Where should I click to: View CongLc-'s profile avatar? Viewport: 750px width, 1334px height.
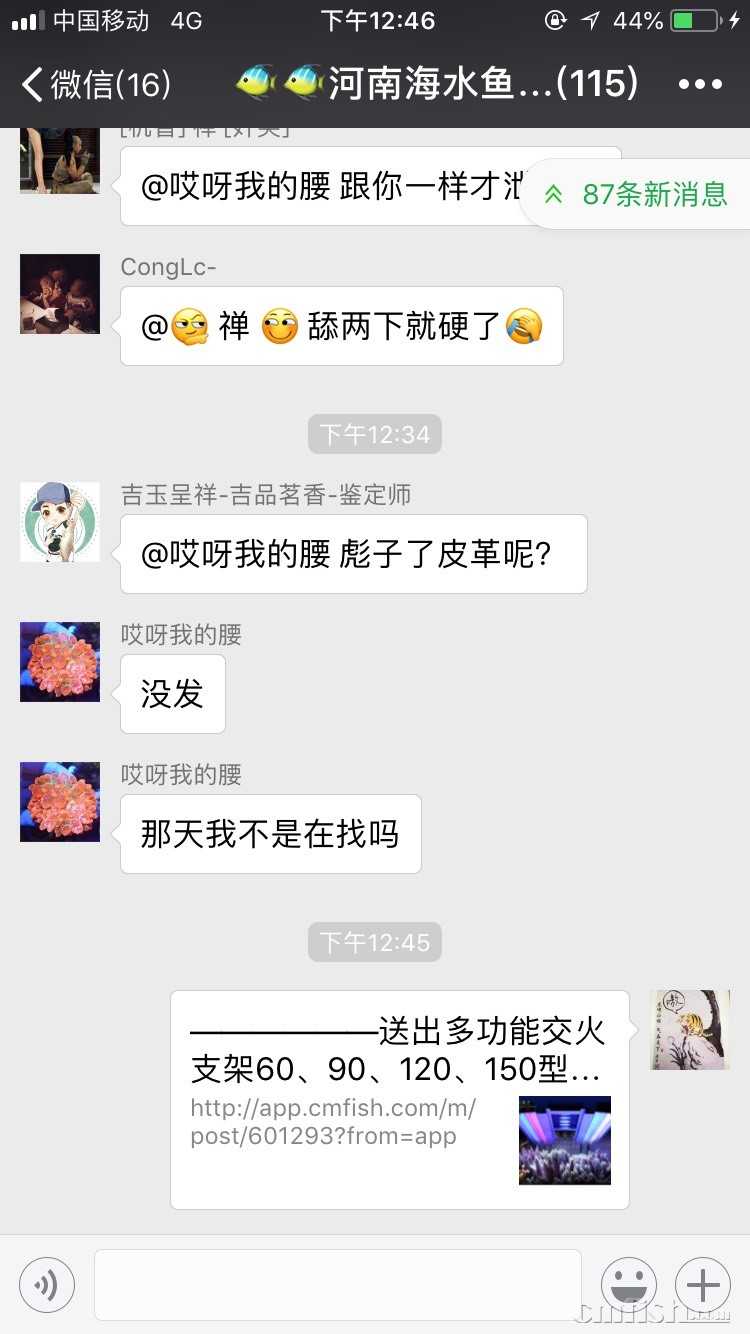60,294
